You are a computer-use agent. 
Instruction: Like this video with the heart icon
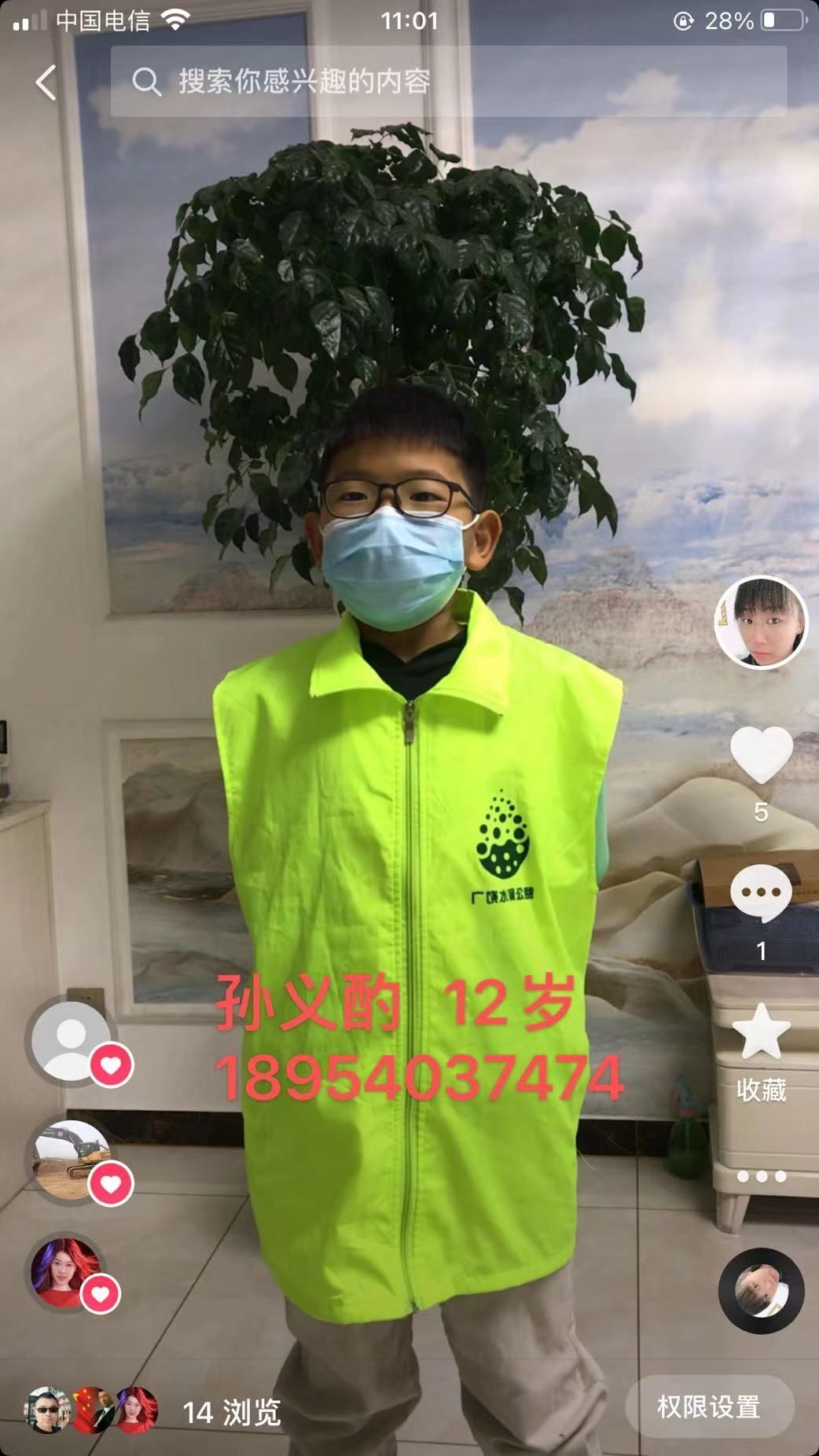pos(761,755)
